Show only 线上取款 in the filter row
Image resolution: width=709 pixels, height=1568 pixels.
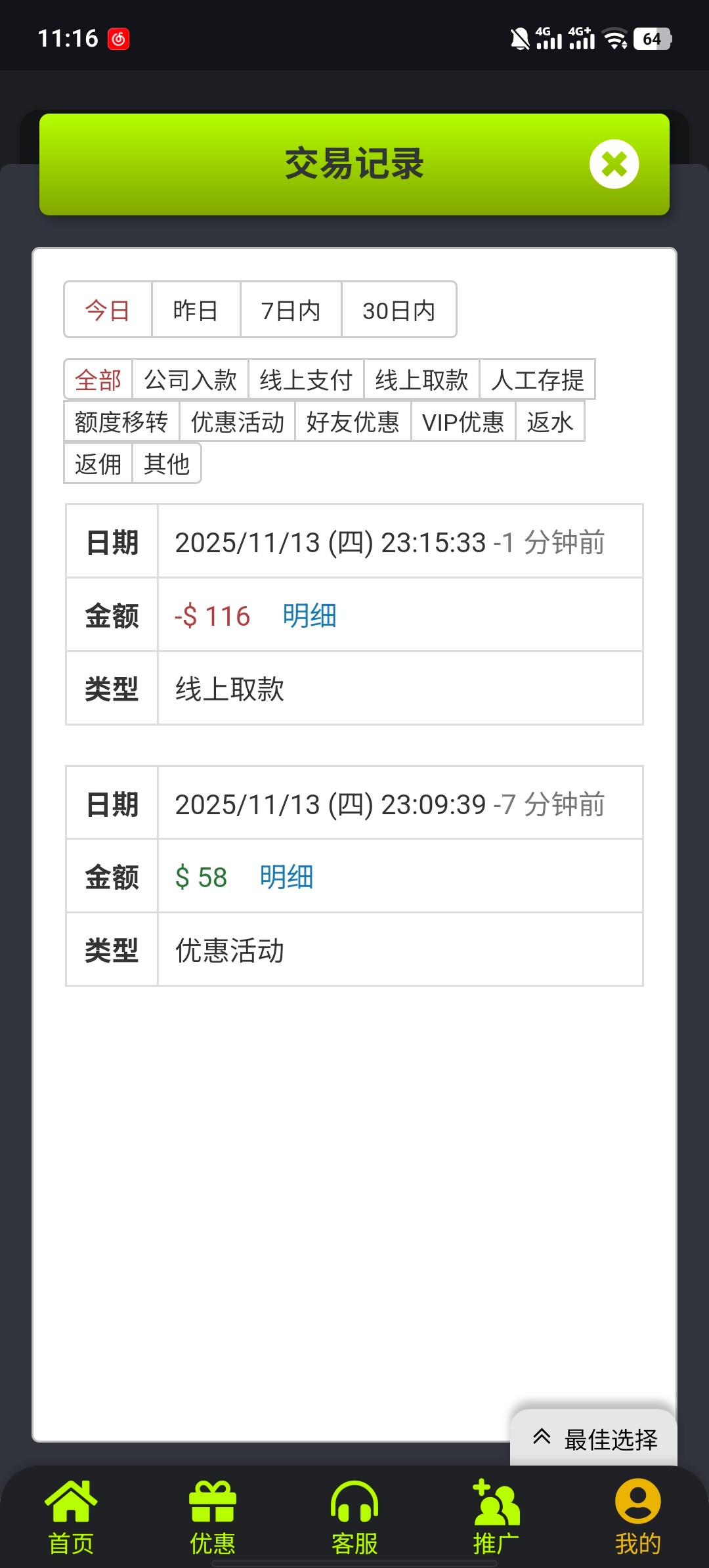tap(421, 380)
